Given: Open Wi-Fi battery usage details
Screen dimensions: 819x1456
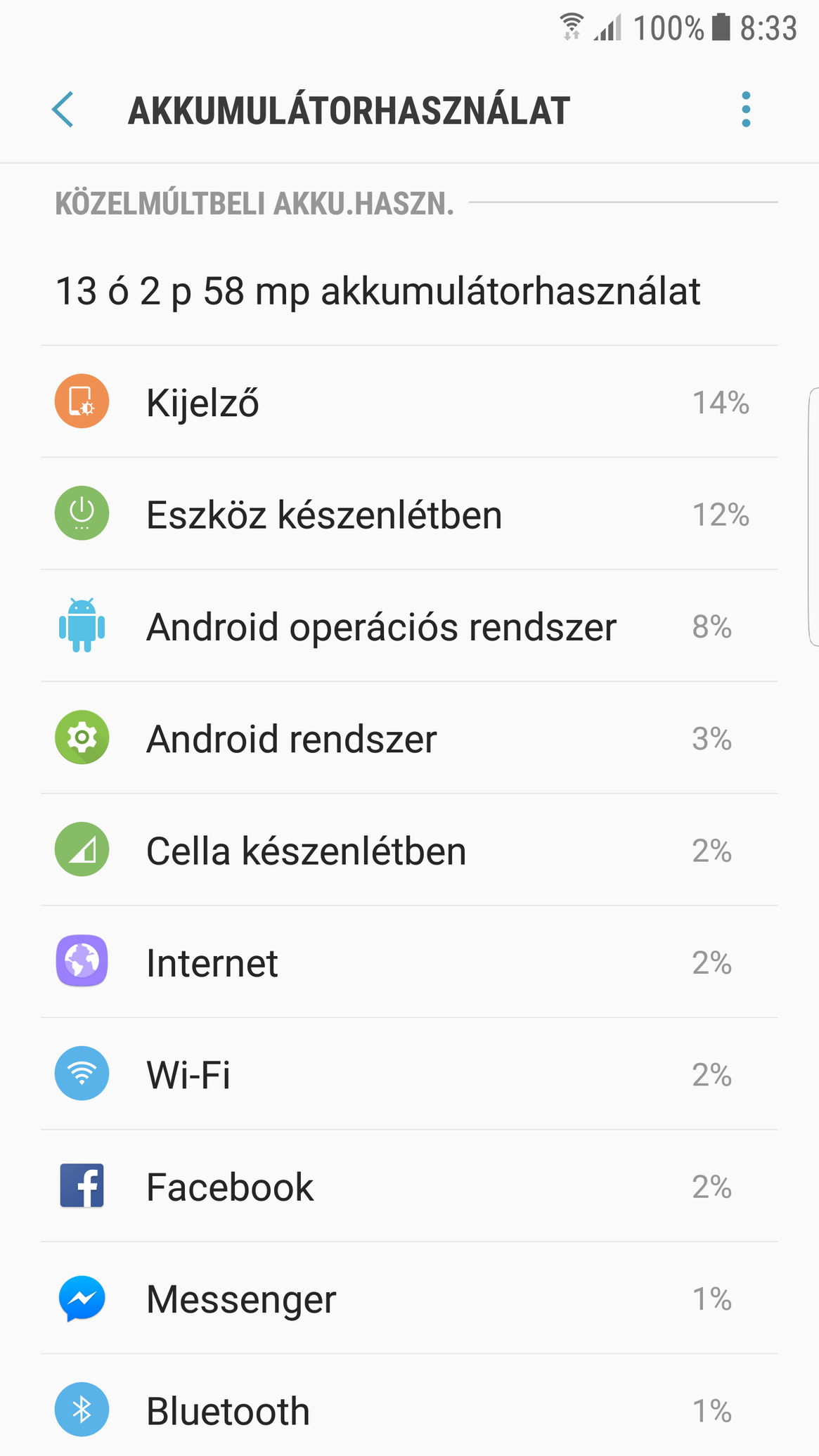Looking at the screenshot, I should click(409, 1074).
